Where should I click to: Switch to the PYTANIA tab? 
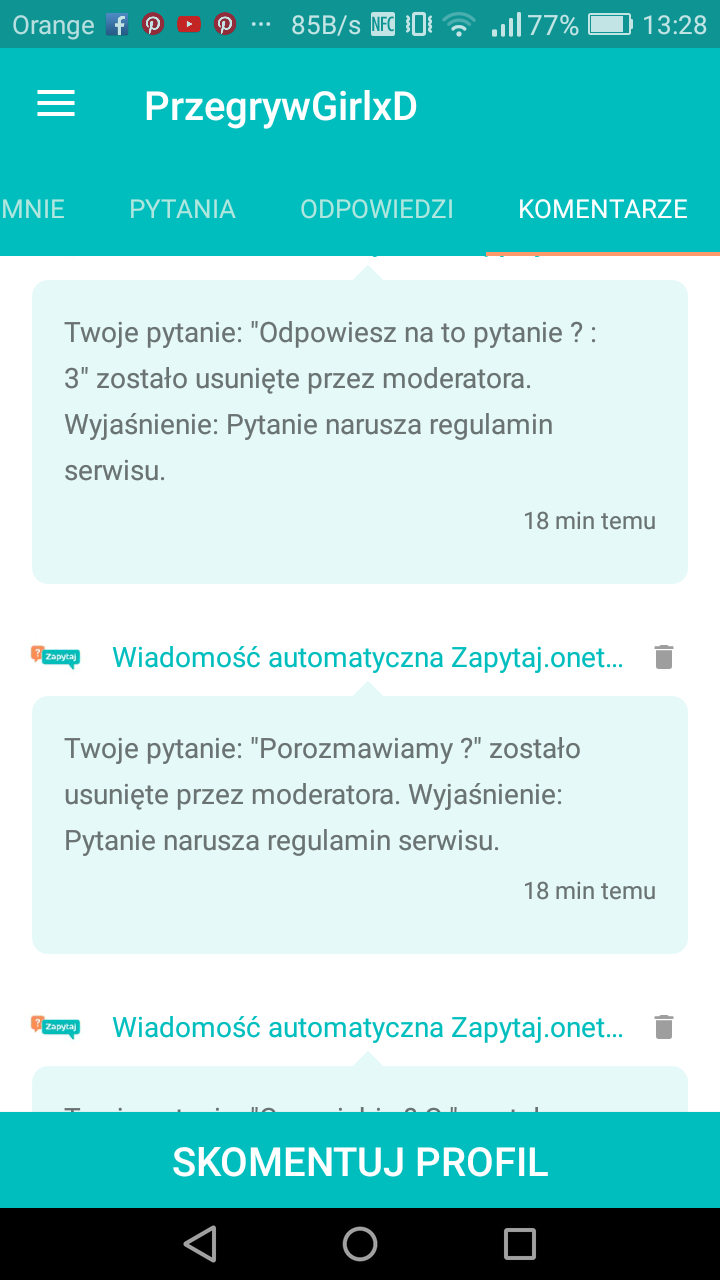182,209
